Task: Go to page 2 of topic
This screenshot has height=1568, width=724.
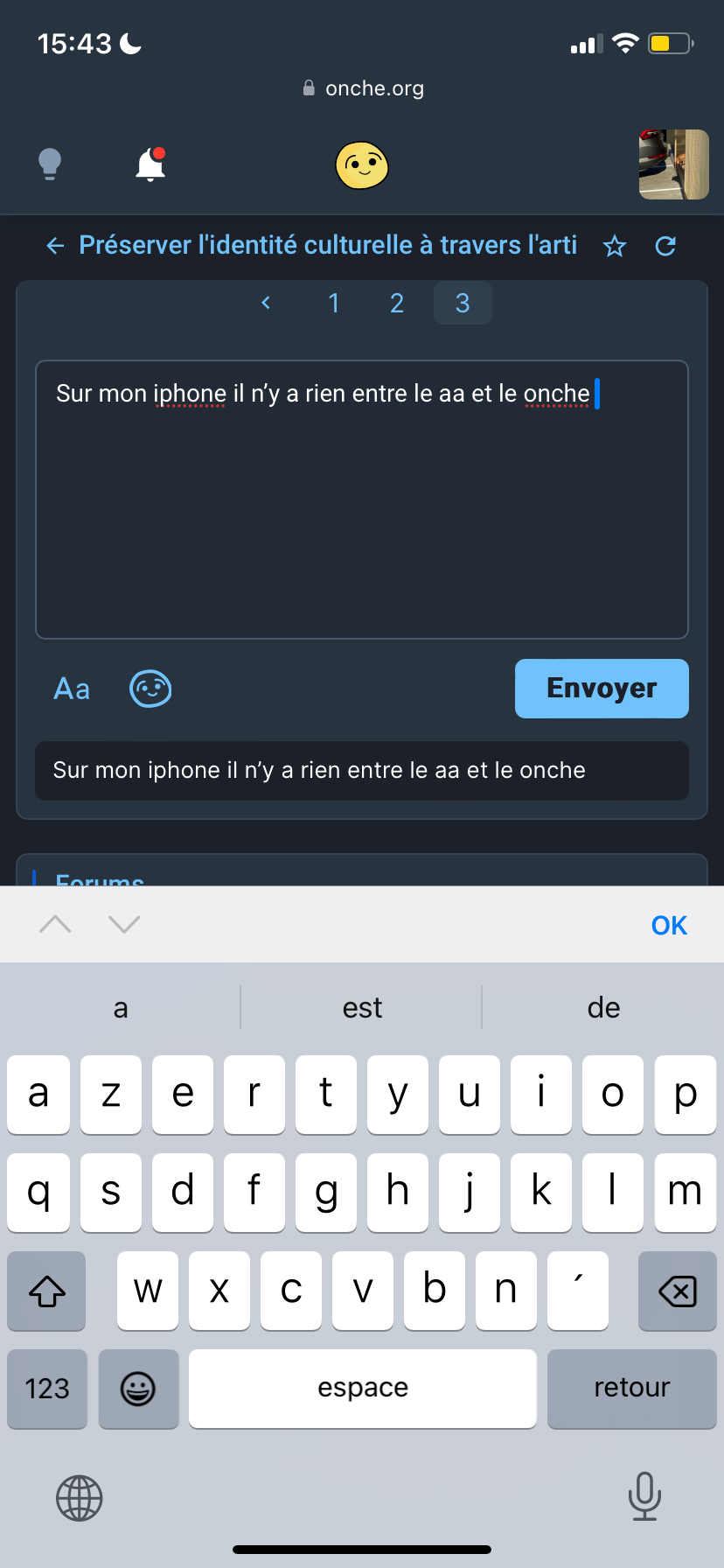Action: point(397,304)
